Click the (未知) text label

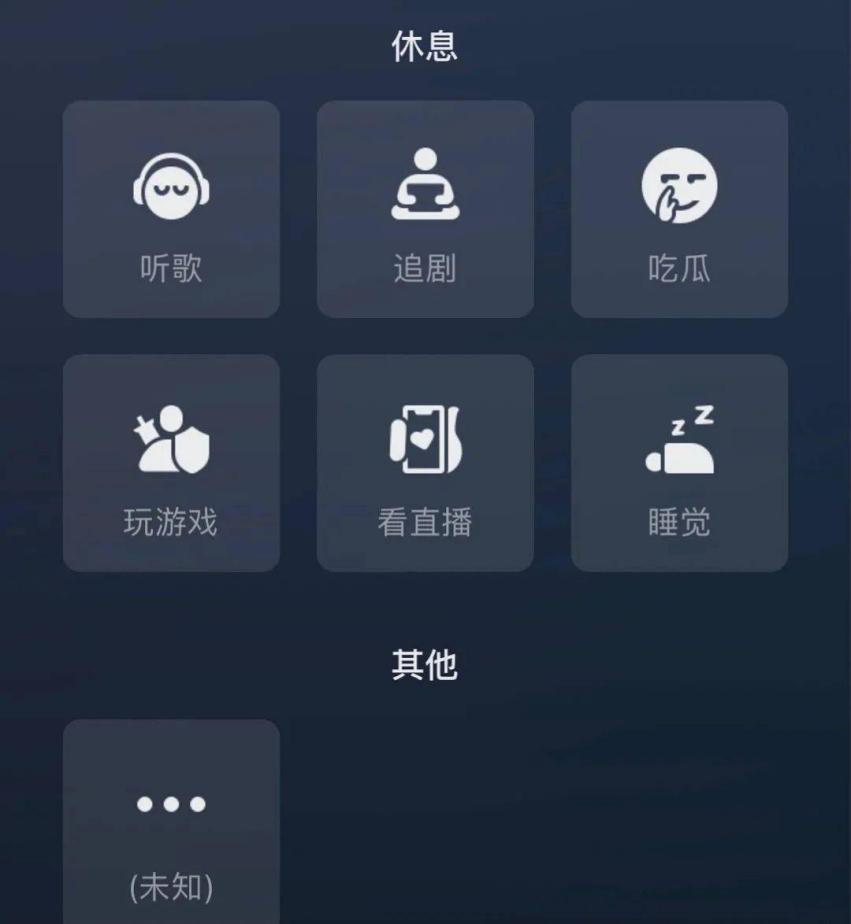pyautogui.click(x=170, y=884)
